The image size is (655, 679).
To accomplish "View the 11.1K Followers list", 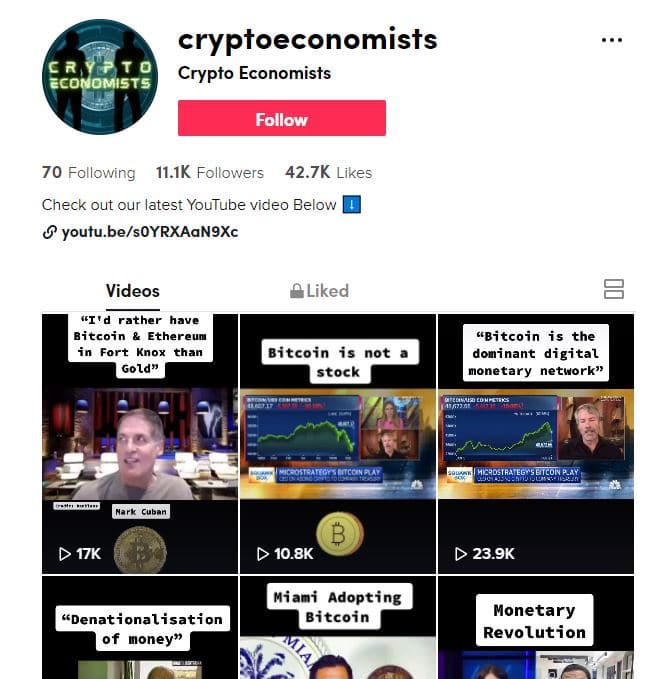I will tap(209, 172).
